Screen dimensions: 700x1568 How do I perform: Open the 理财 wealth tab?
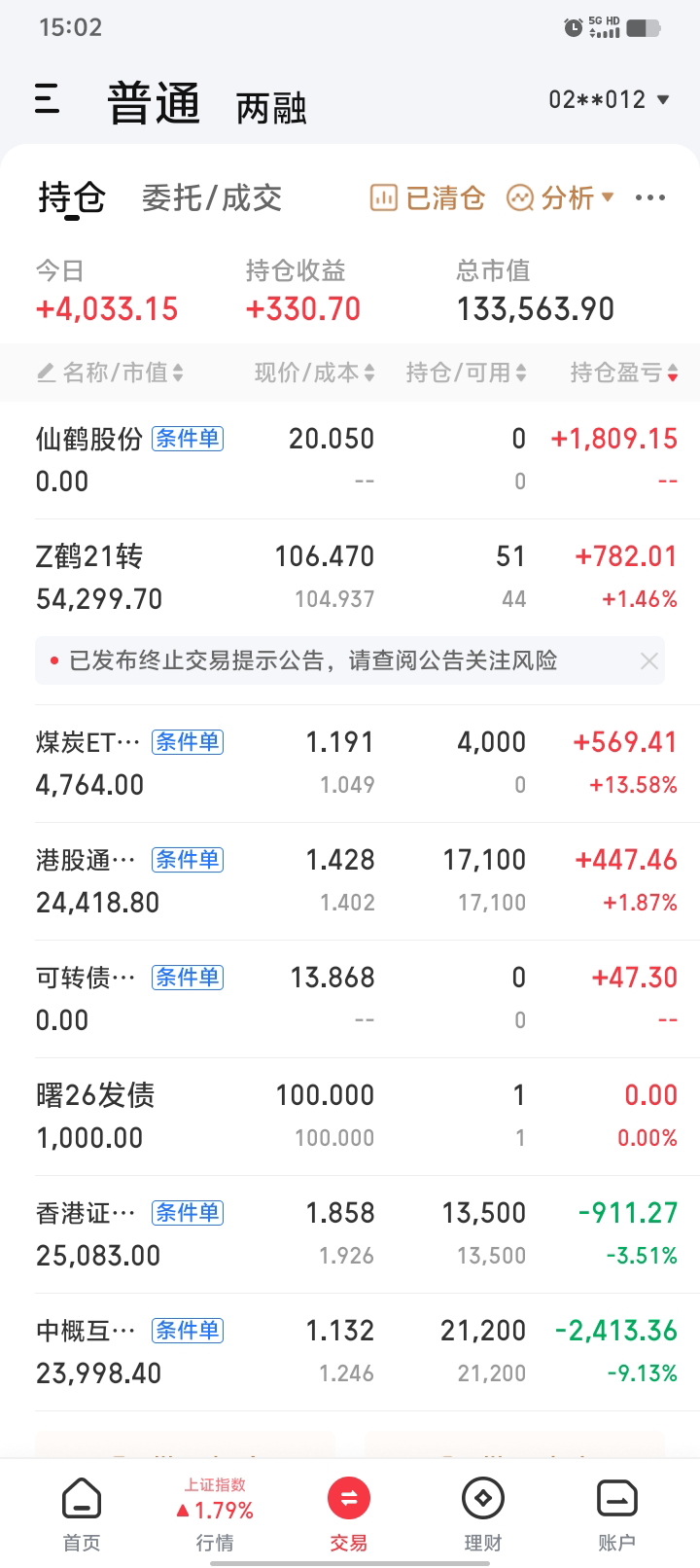coord(483,1515)
